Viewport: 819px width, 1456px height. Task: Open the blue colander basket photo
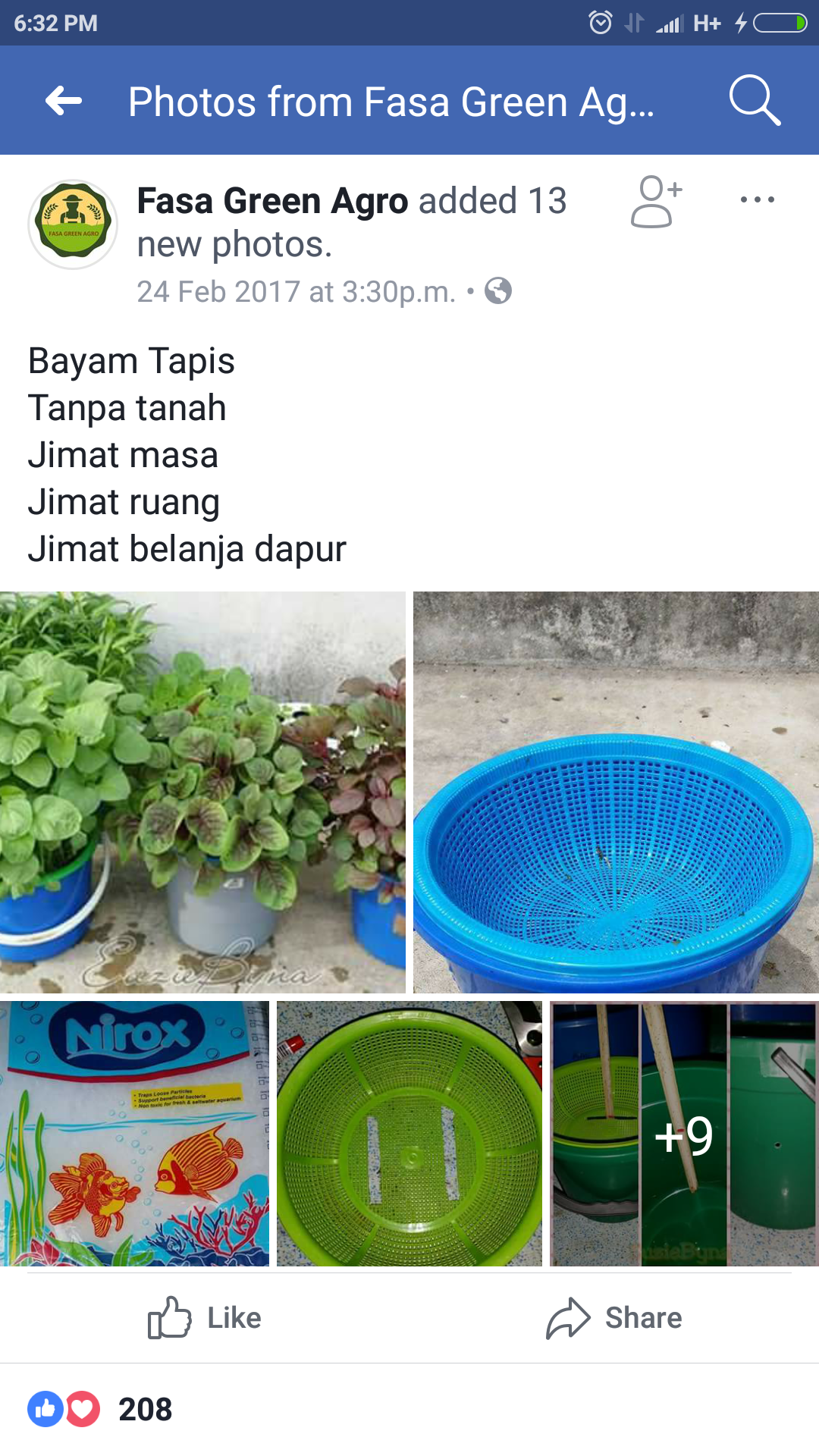point(616,792)
